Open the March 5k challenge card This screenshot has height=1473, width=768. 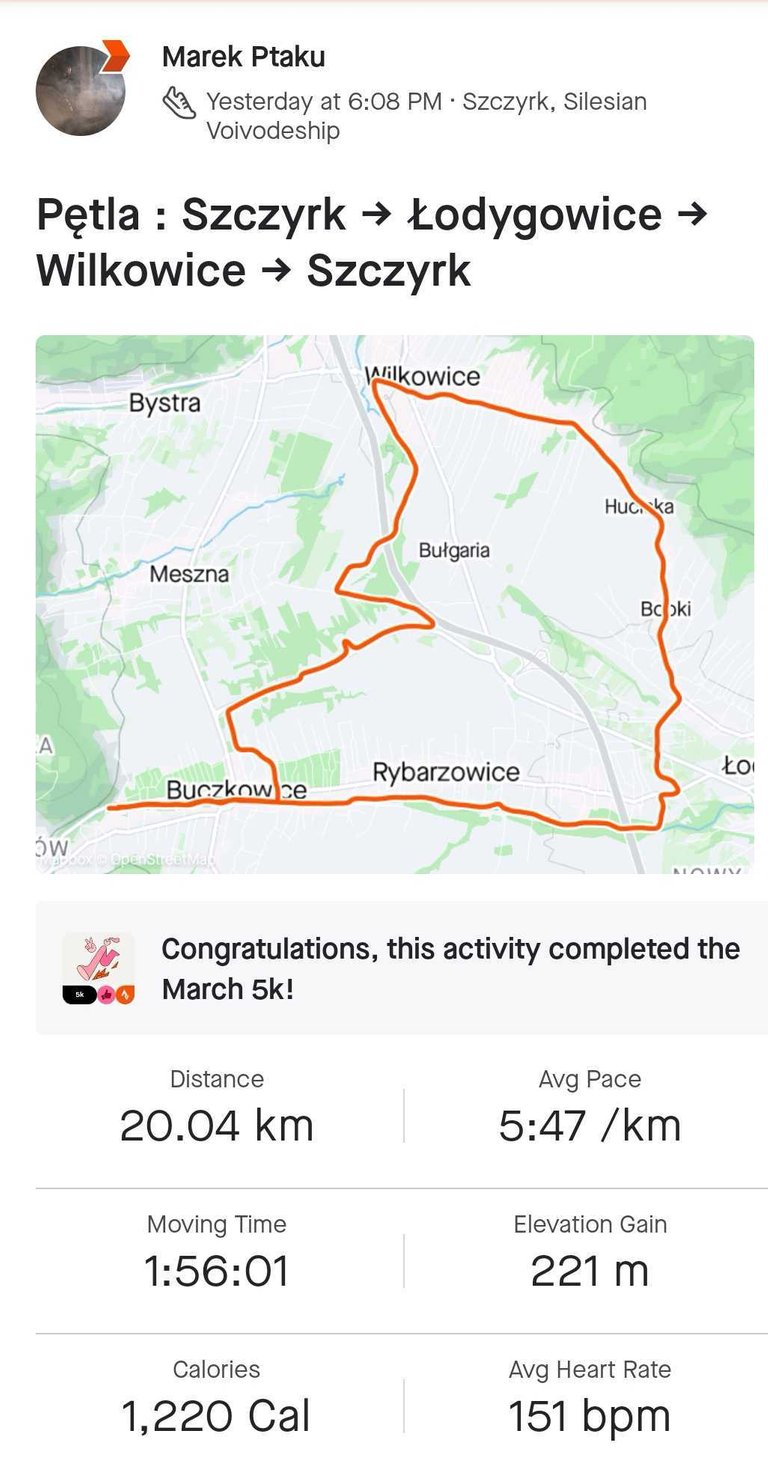coord(402,968)
